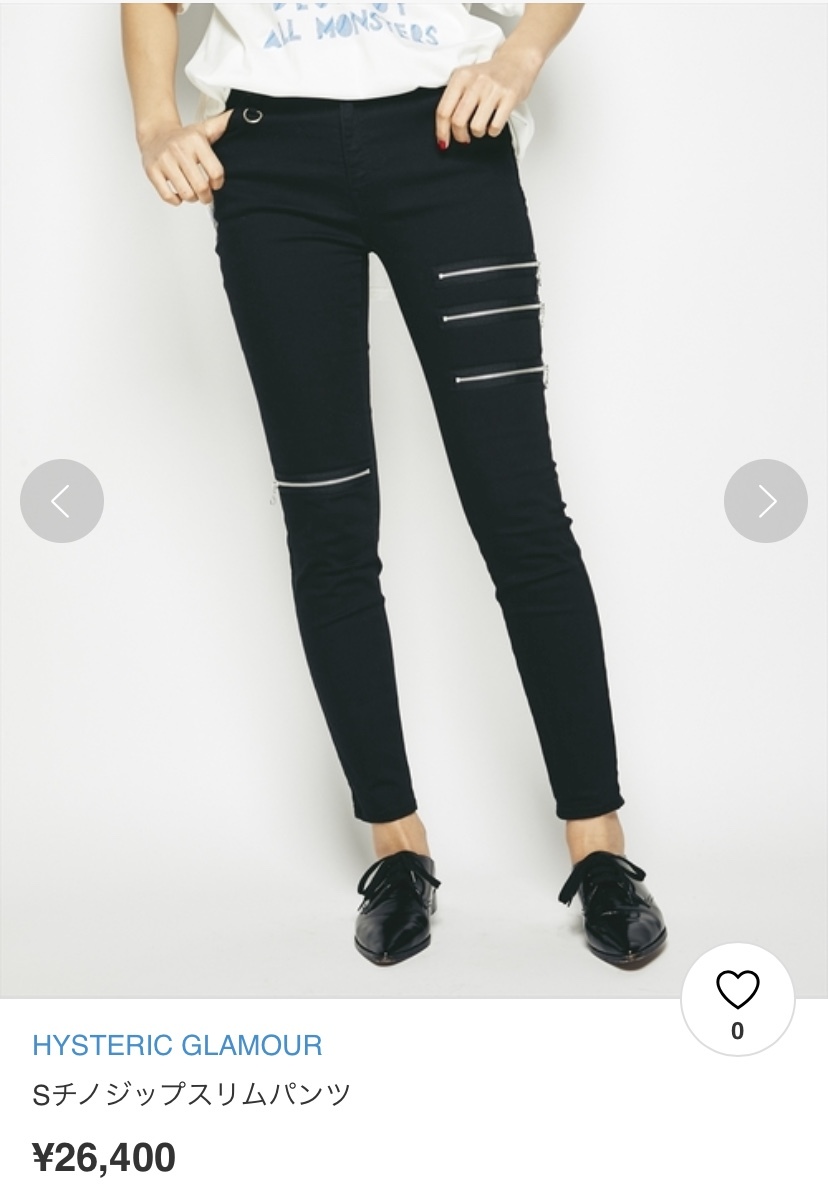Add this item to favorites with heart
The image size is (828, 1194).
pyautogui.click(x=737, y=997)
